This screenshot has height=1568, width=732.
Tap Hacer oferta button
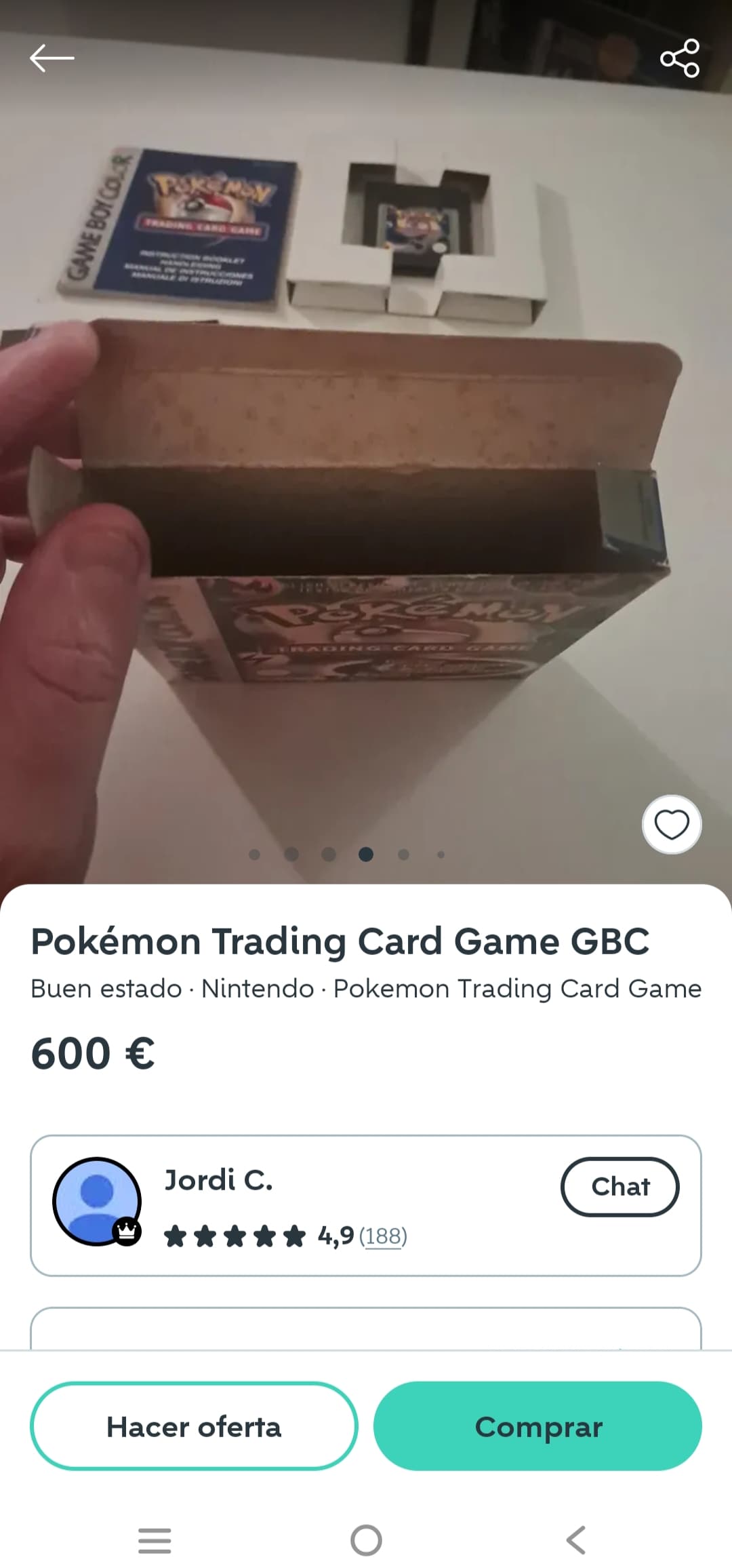pos(194,1427)
